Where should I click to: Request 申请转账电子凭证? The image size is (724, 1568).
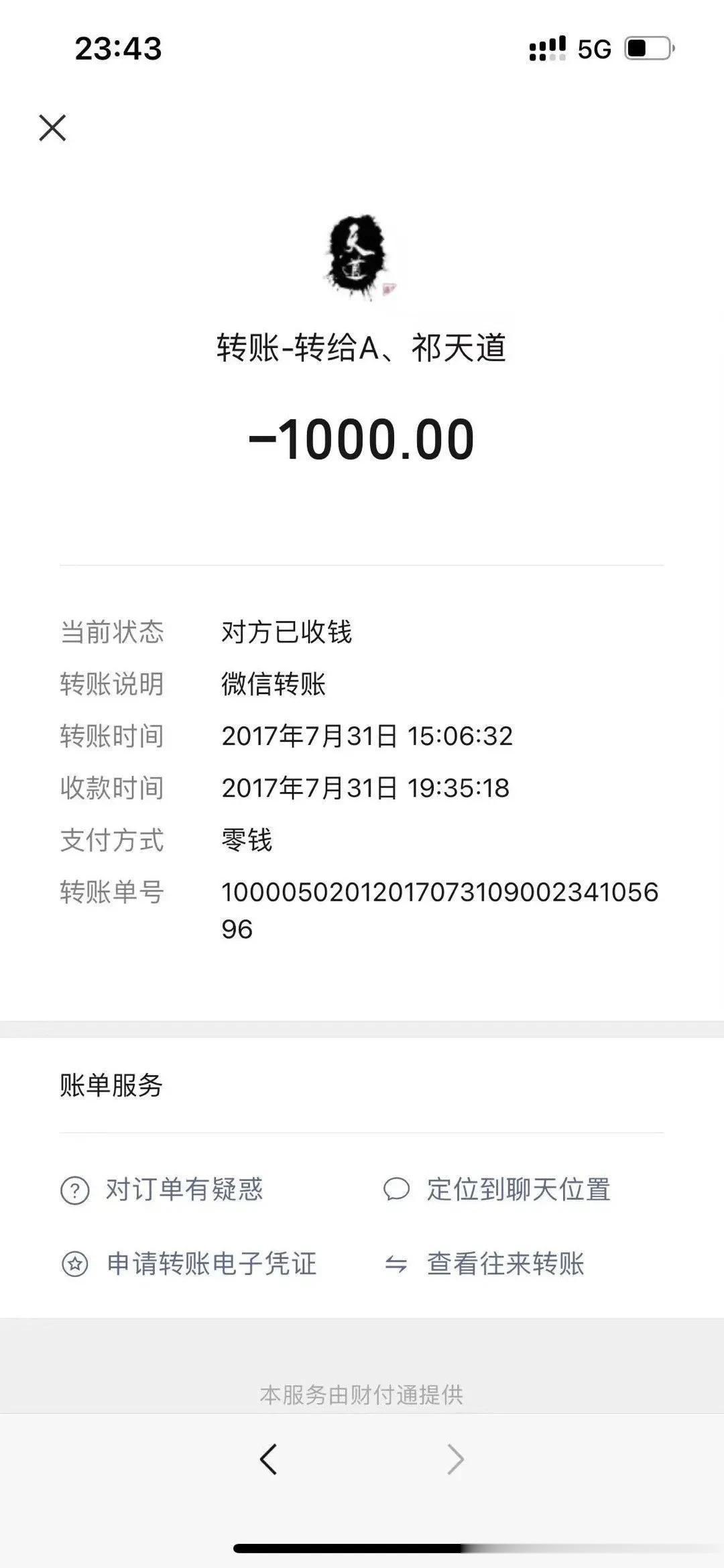point(188,1264)
